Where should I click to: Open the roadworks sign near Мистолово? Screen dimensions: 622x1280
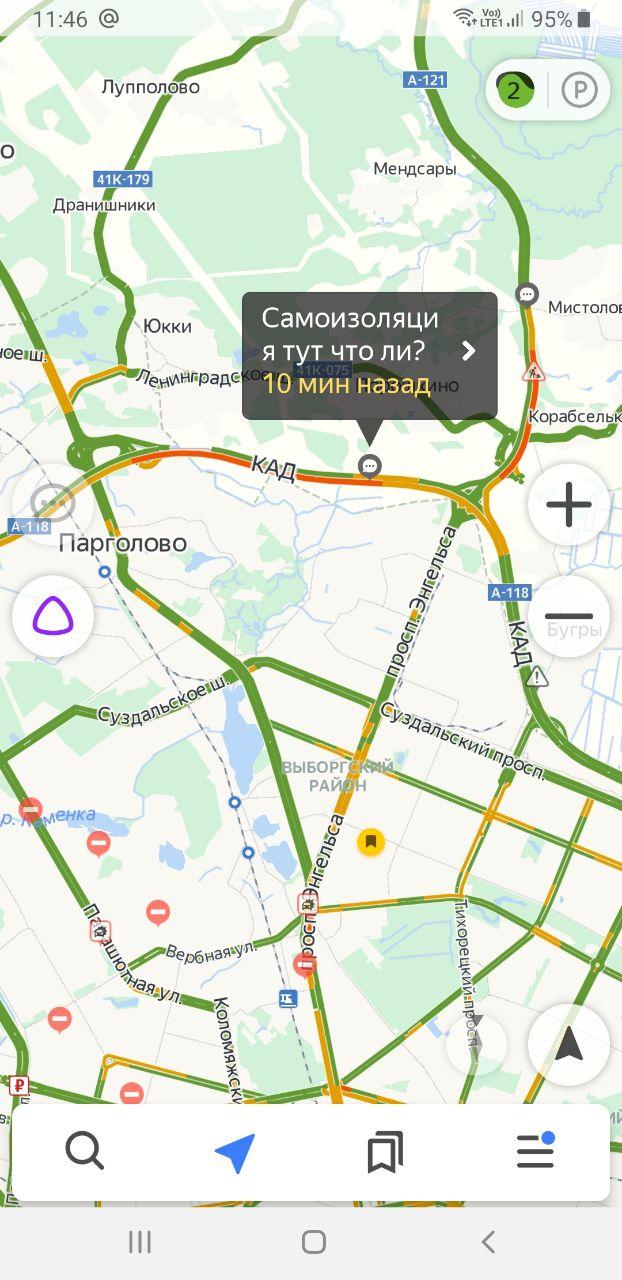(534, 372)
